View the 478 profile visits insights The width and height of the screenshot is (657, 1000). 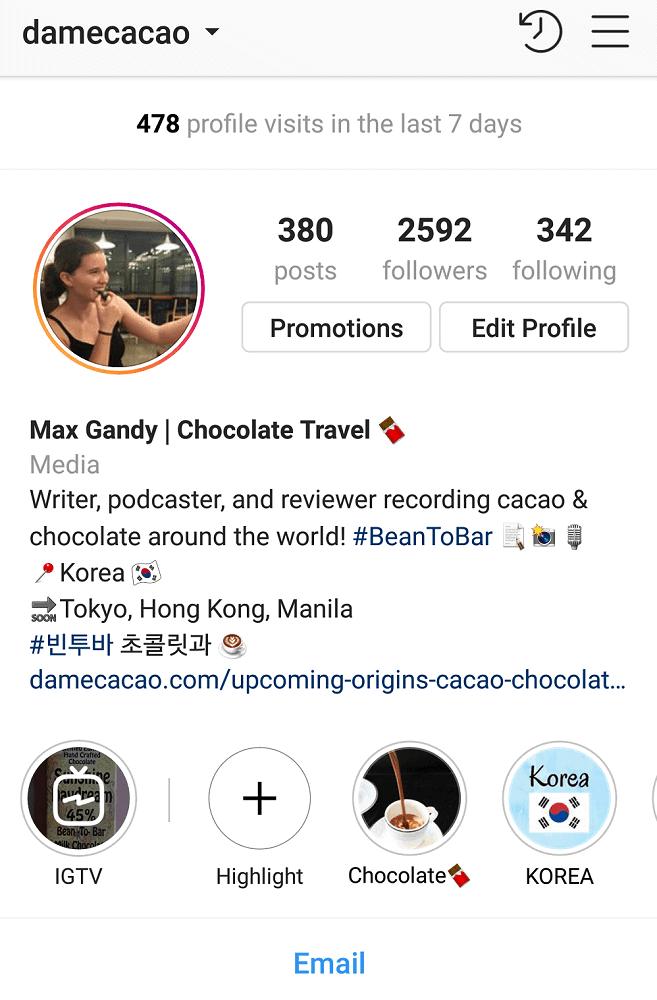(x=329, y=124)
